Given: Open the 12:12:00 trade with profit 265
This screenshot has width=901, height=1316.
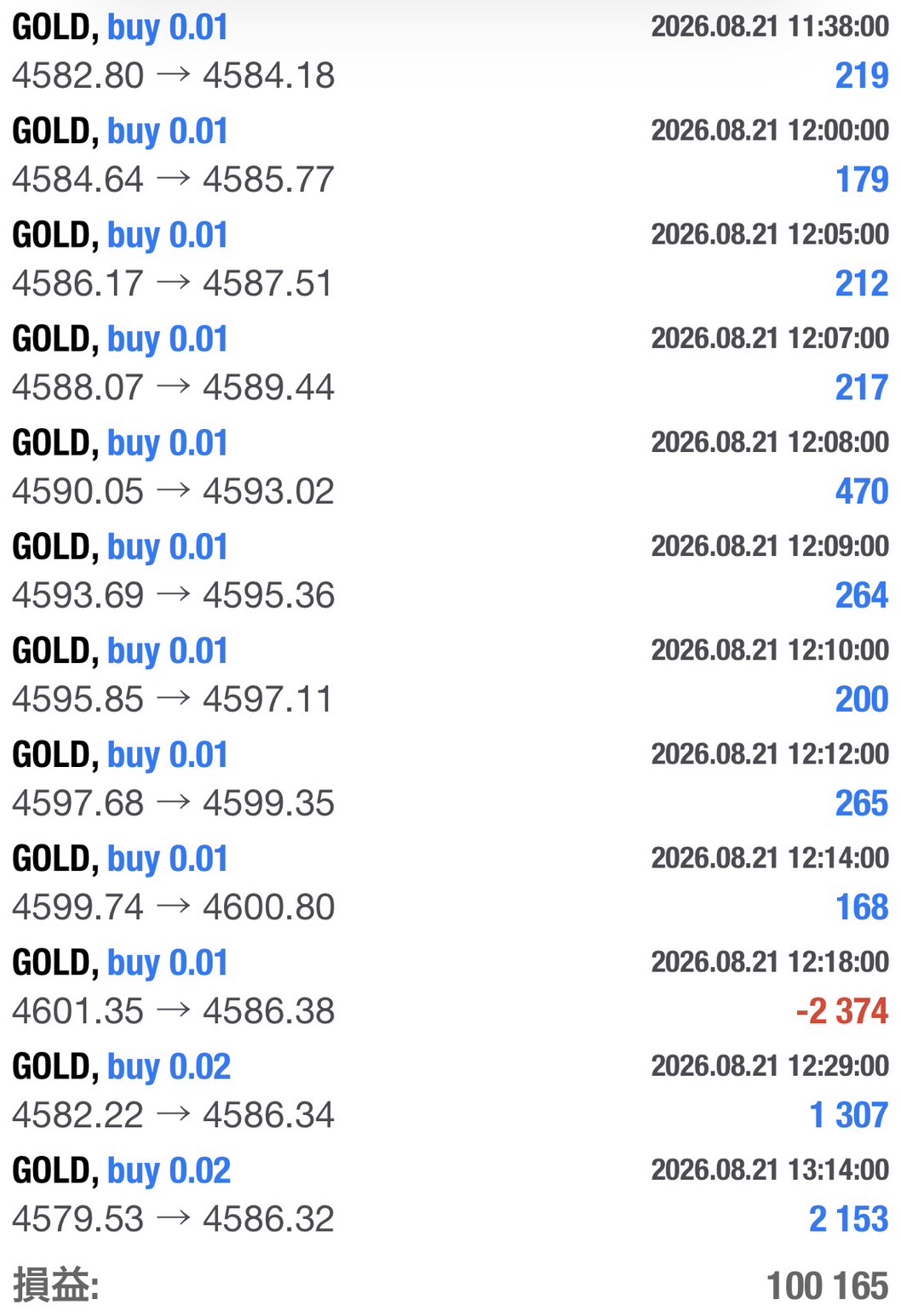Looking at the screenshot, I should (450, 779).
